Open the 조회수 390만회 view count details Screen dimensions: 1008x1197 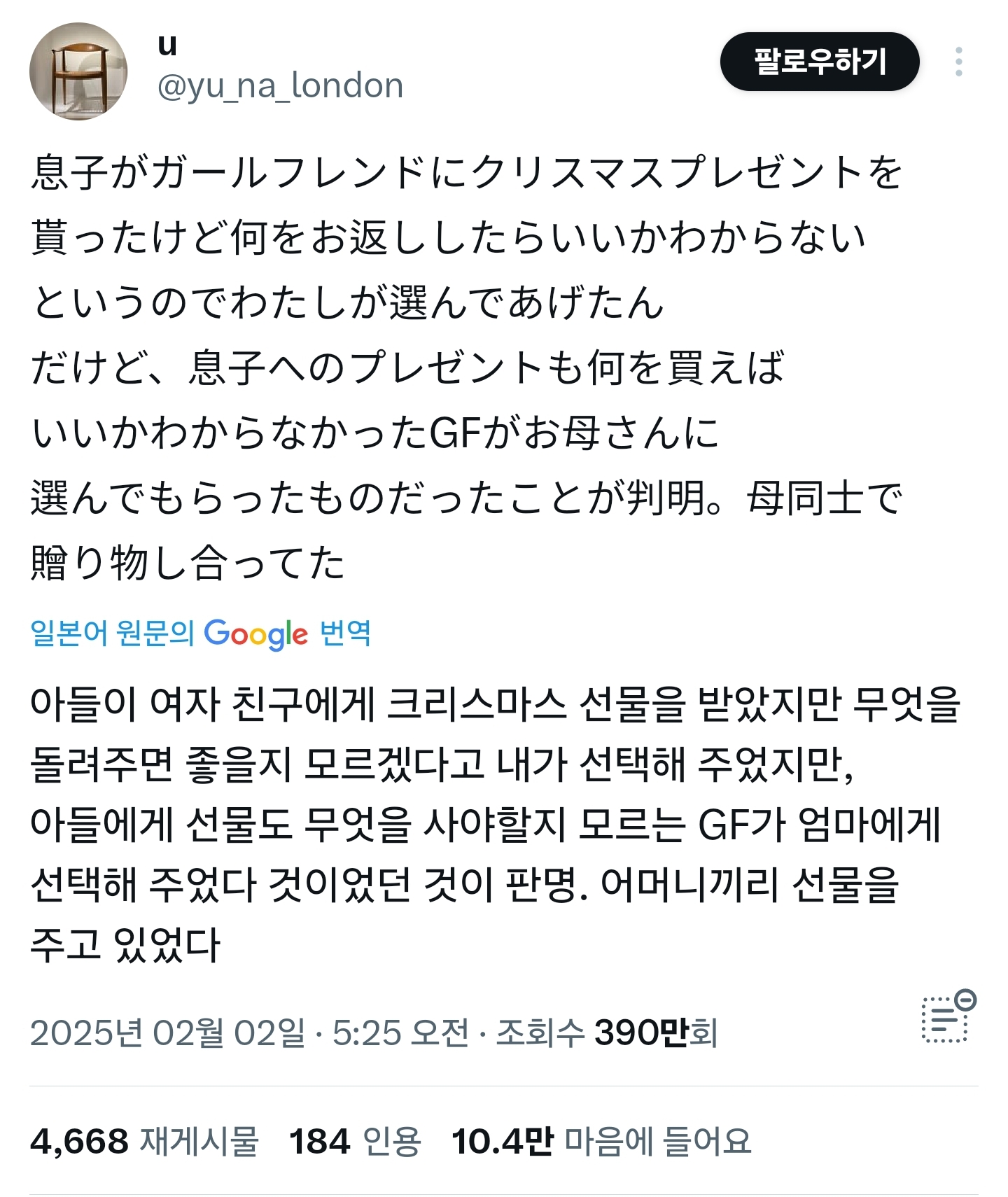click(606, 1032)
